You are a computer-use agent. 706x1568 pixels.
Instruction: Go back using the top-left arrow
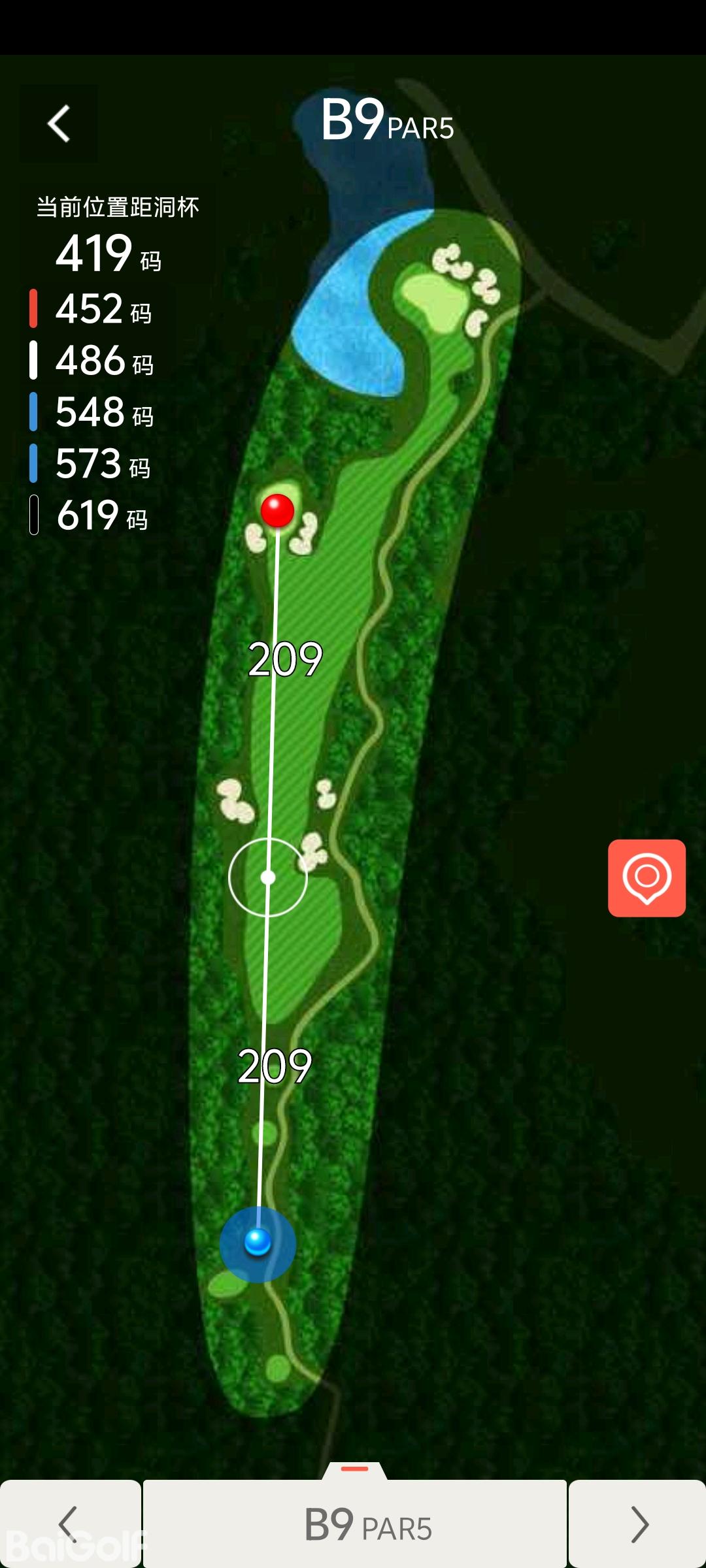[x=59, y=123]
